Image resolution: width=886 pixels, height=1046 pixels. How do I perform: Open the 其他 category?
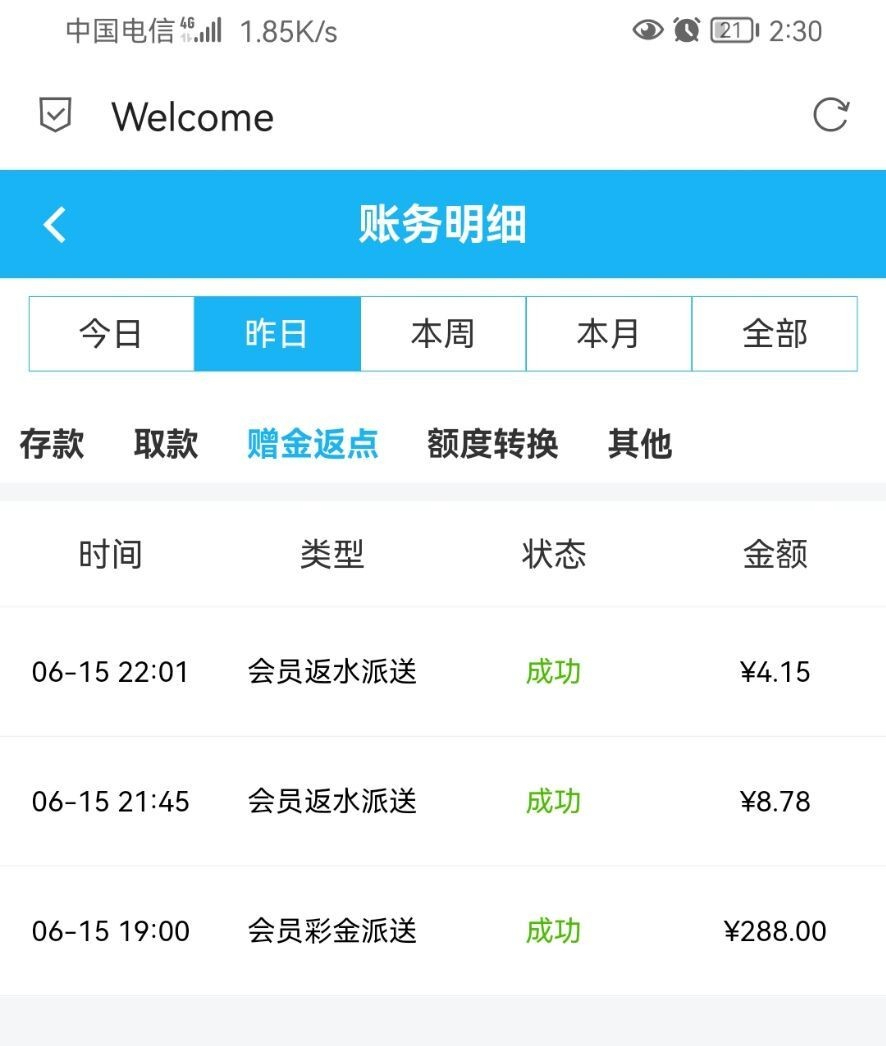pos(640,443)
